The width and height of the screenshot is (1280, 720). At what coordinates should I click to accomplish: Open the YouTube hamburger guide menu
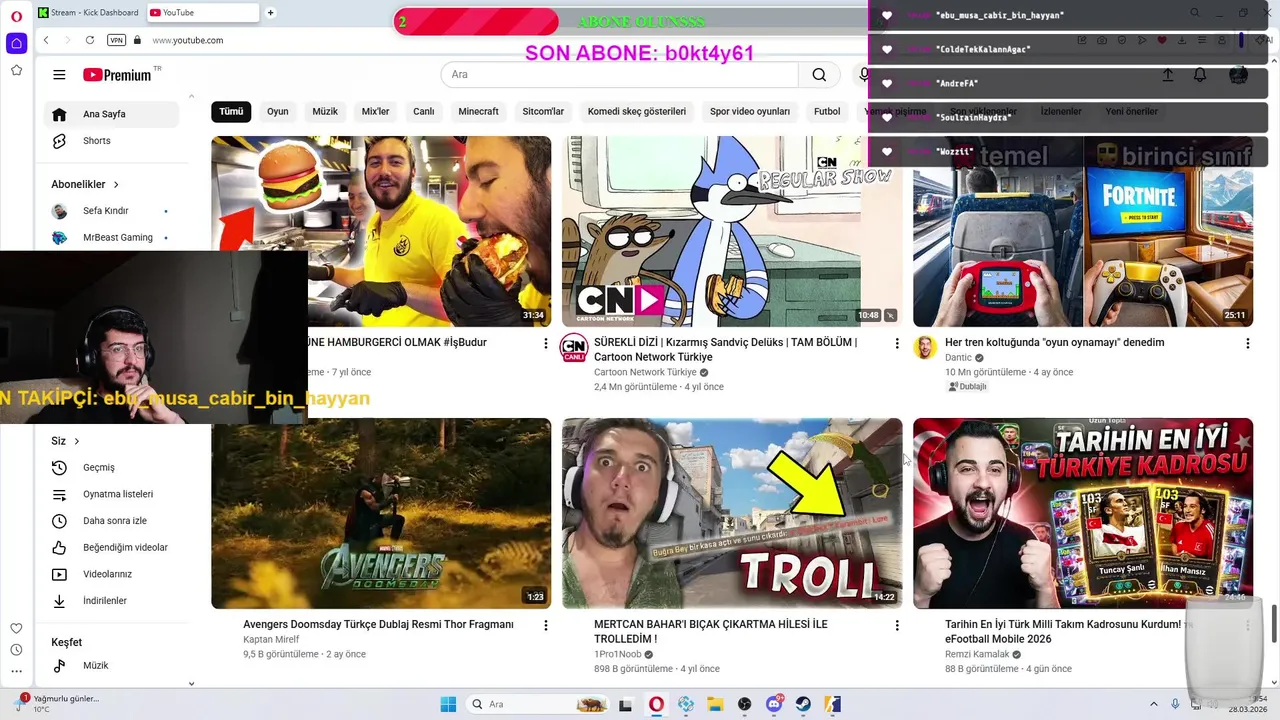coord(59,75)
